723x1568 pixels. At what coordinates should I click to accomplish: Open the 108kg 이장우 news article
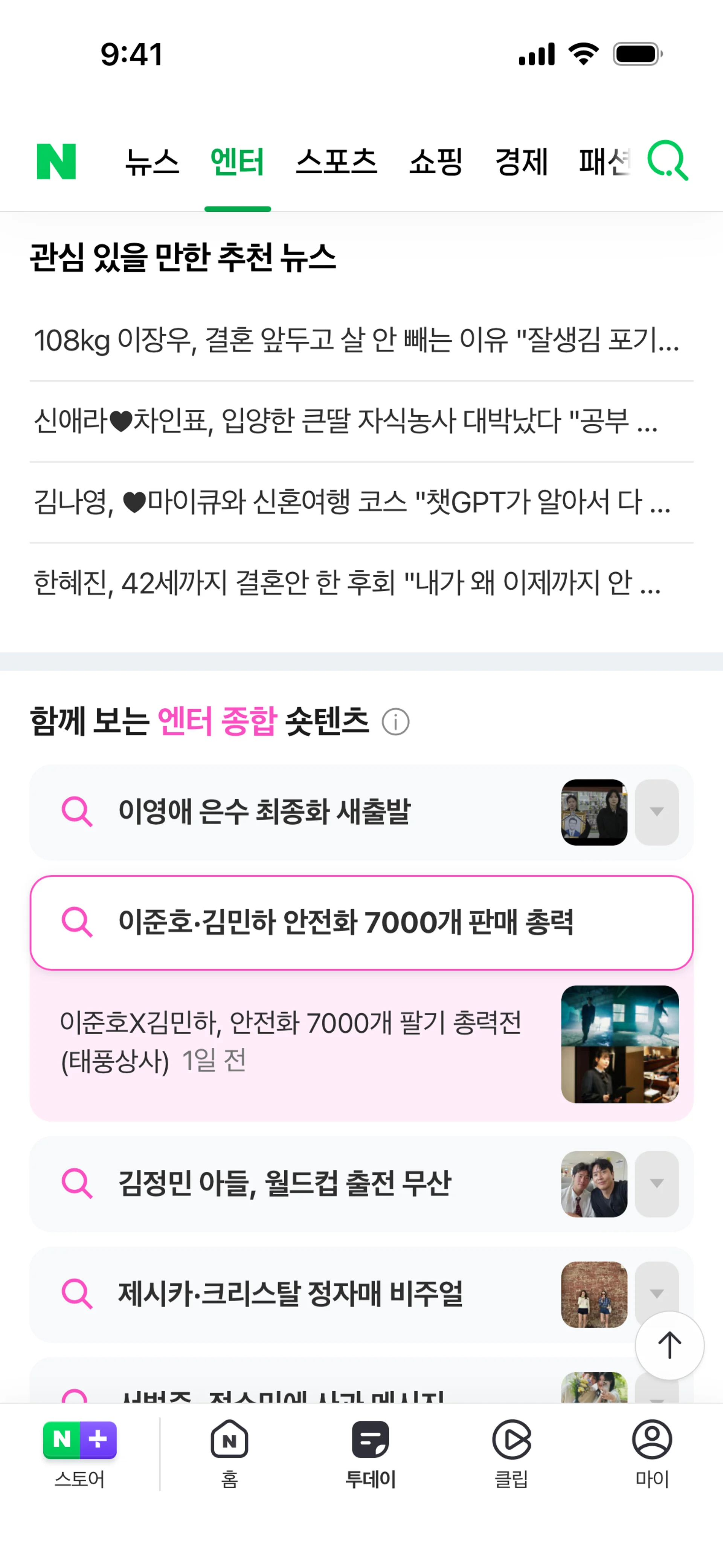357,340
